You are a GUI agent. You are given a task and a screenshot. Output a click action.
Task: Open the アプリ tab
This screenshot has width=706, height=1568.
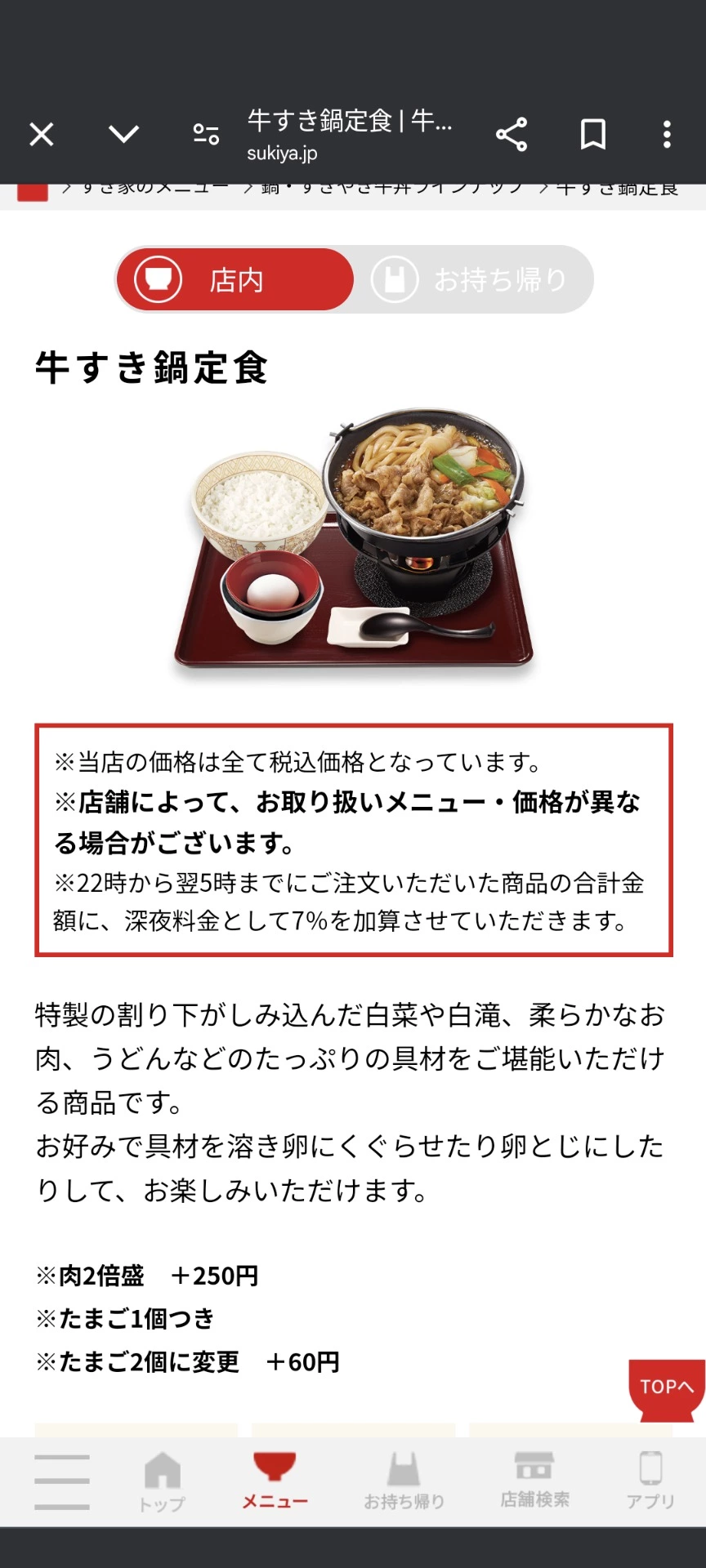tap(650, 1481)
